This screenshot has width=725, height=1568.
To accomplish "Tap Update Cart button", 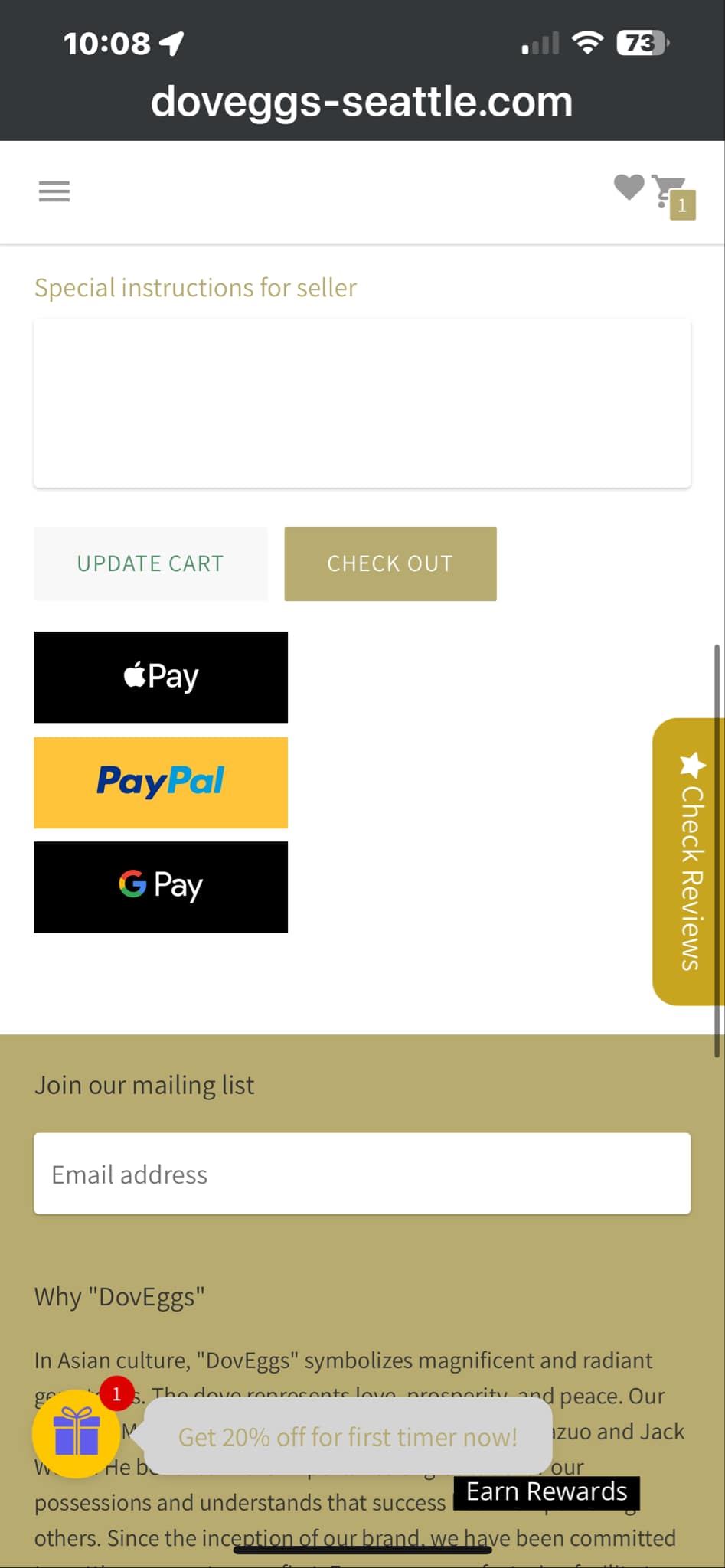I will [151, 563].
